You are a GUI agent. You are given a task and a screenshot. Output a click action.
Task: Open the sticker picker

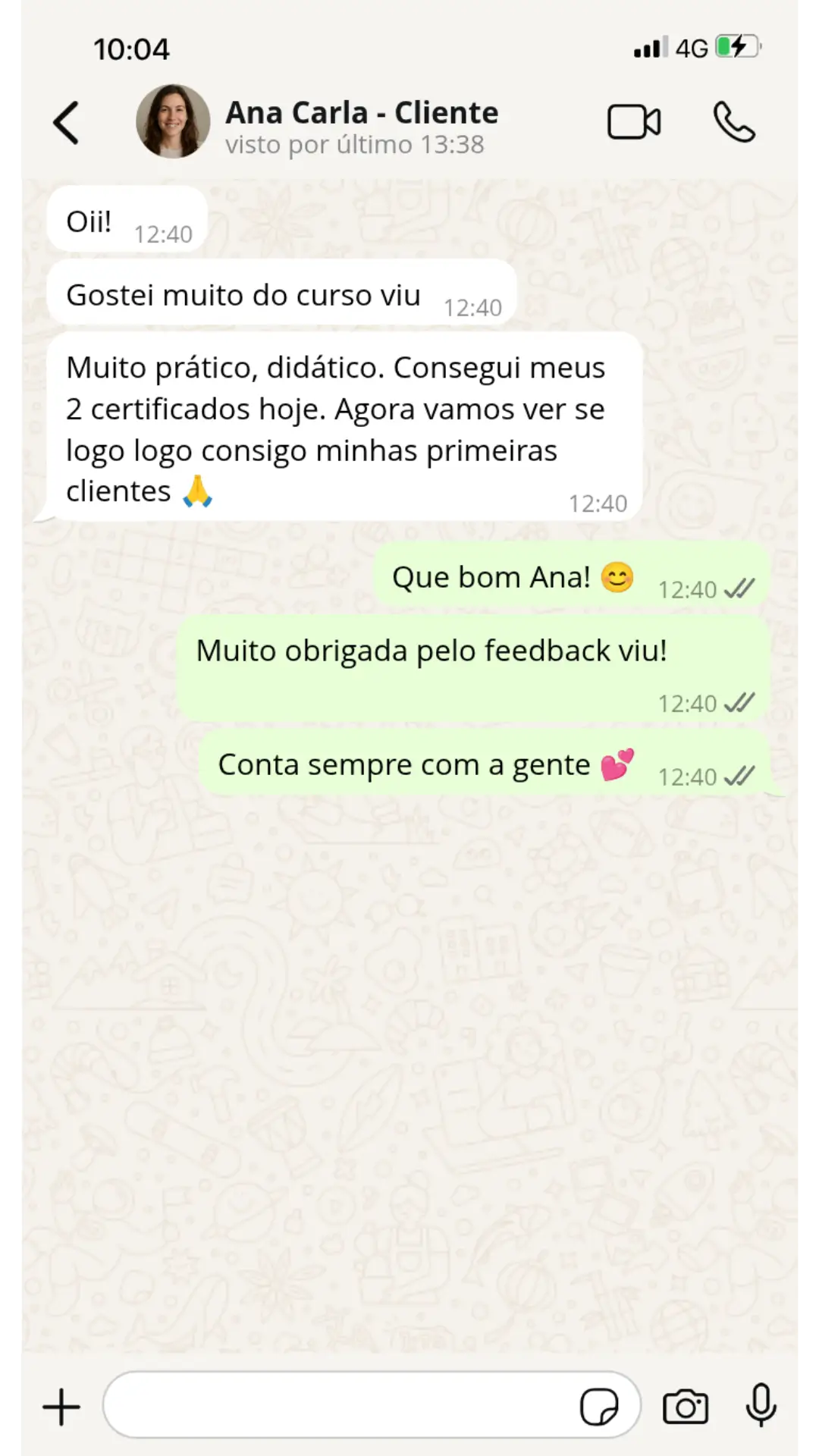599,1407
